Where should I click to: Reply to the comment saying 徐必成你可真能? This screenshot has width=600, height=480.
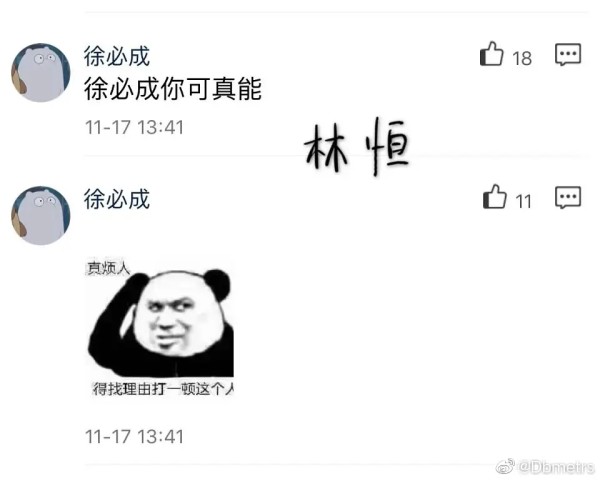point(568,54)
